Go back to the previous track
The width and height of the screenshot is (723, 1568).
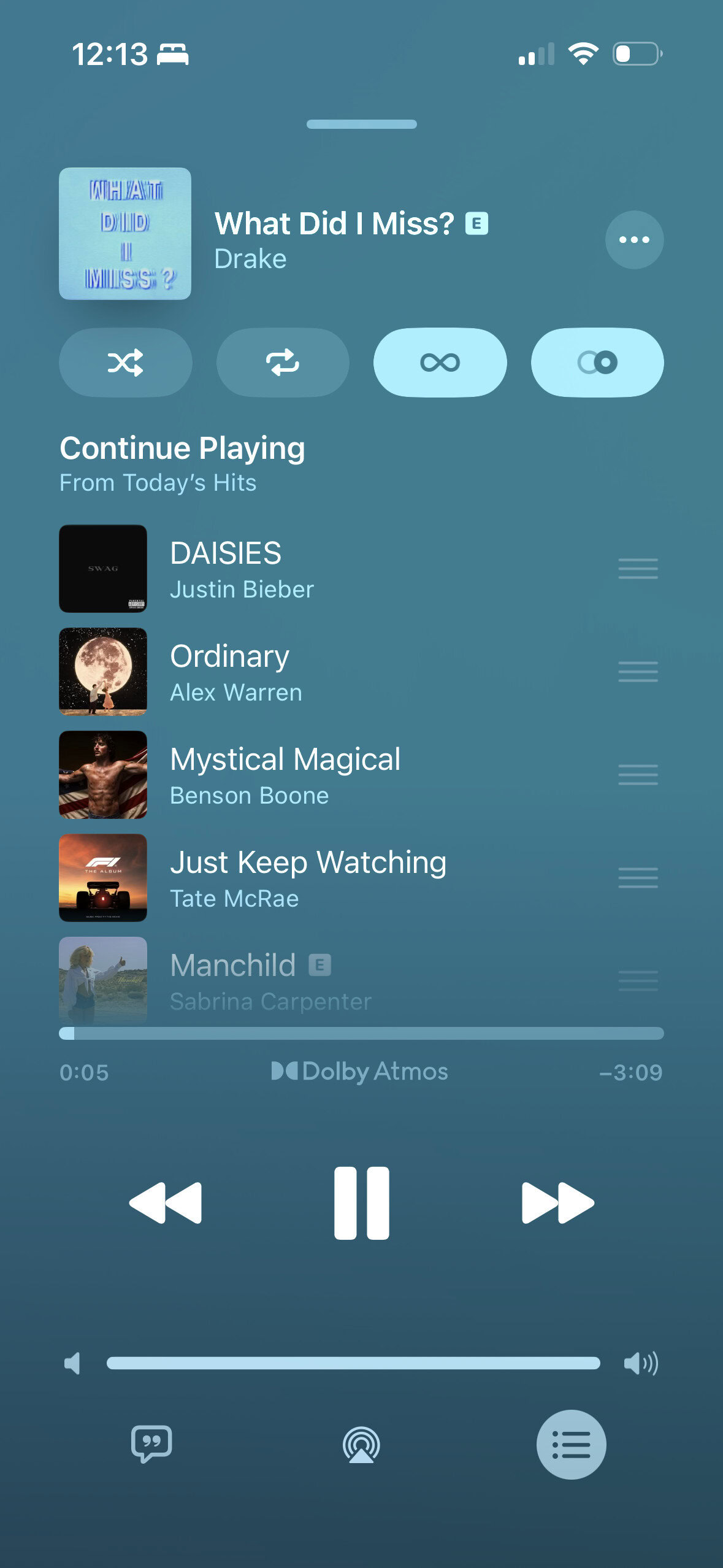coord(166,1203)
